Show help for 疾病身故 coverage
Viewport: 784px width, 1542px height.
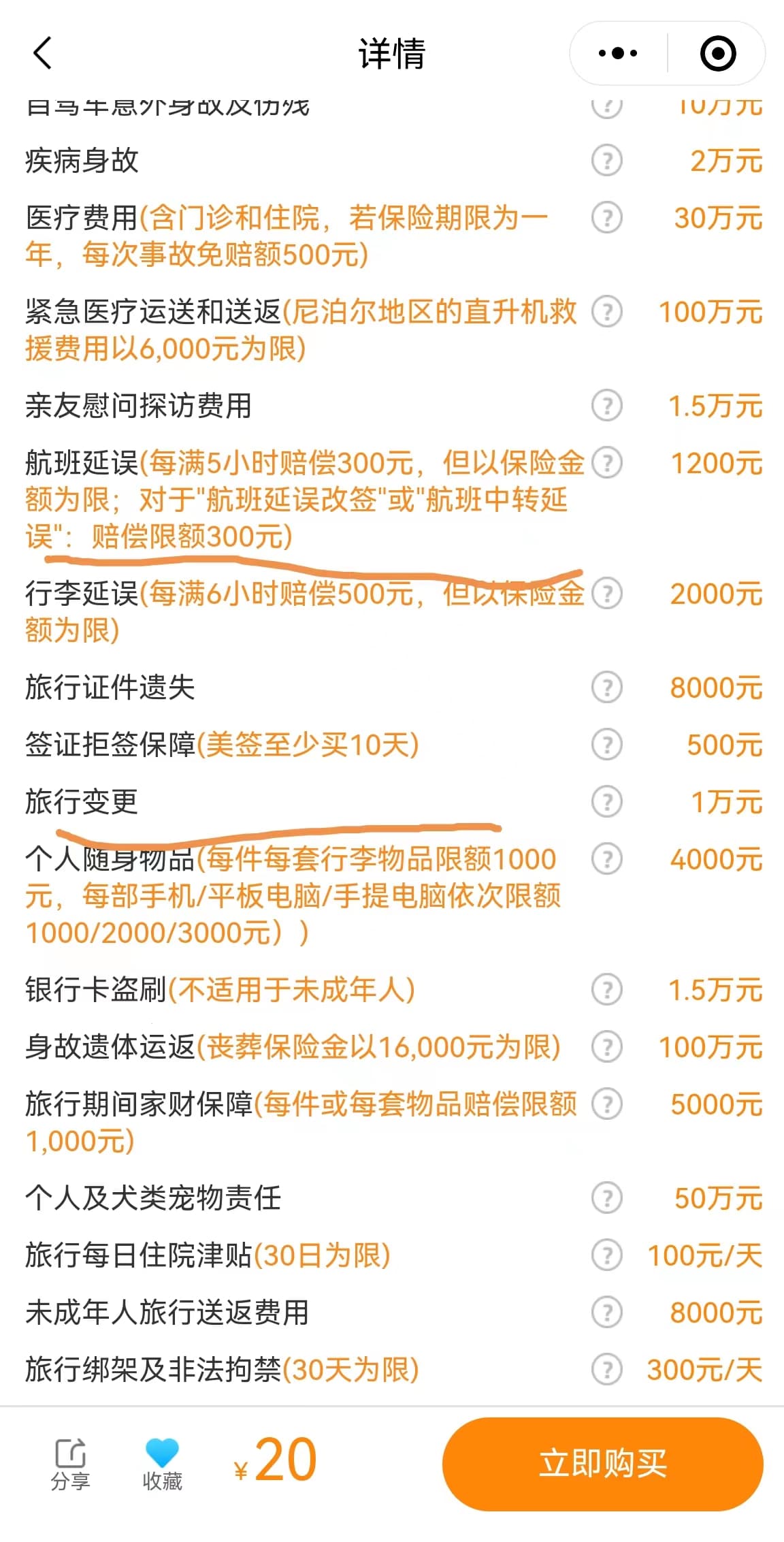coord(606,161)
